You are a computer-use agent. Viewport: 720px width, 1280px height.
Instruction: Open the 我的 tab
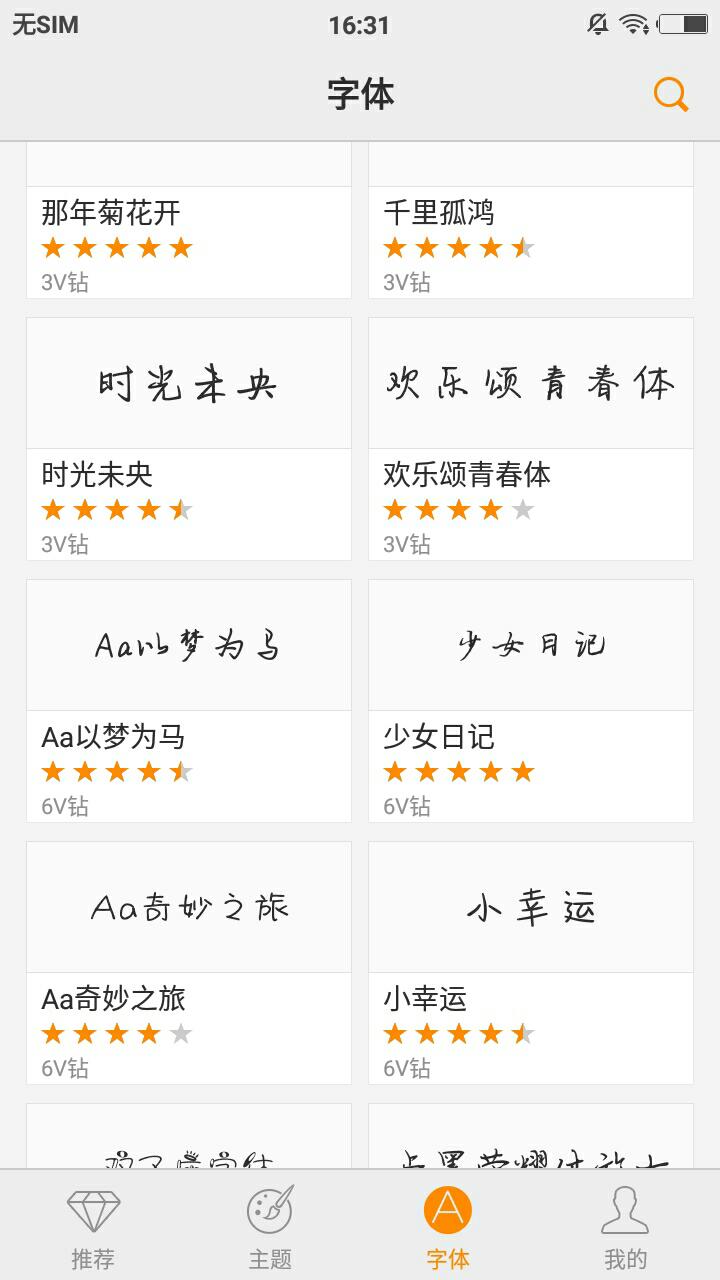click(x=626, y=1226)
